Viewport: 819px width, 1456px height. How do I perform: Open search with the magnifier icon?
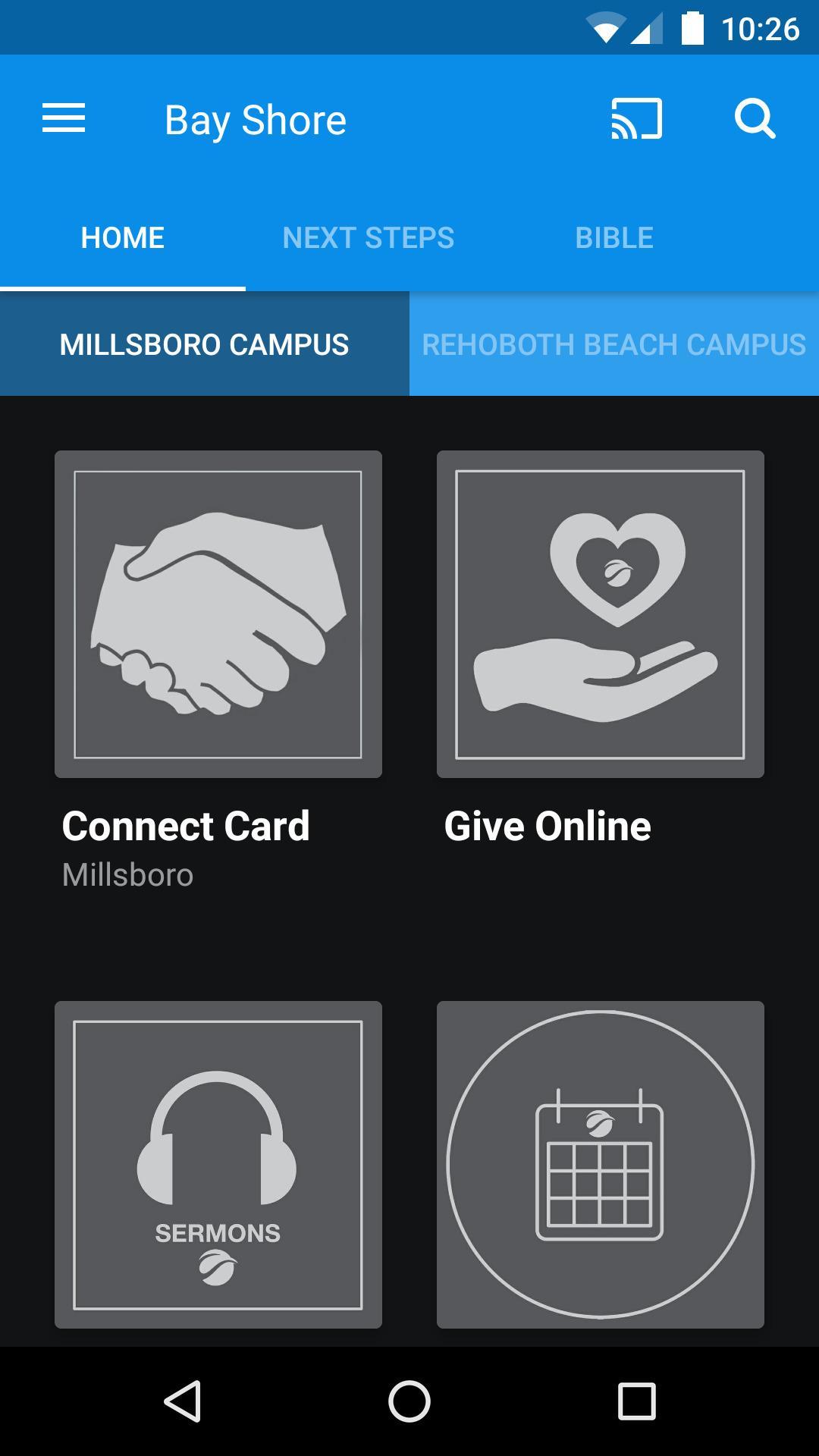click(755, 118)
